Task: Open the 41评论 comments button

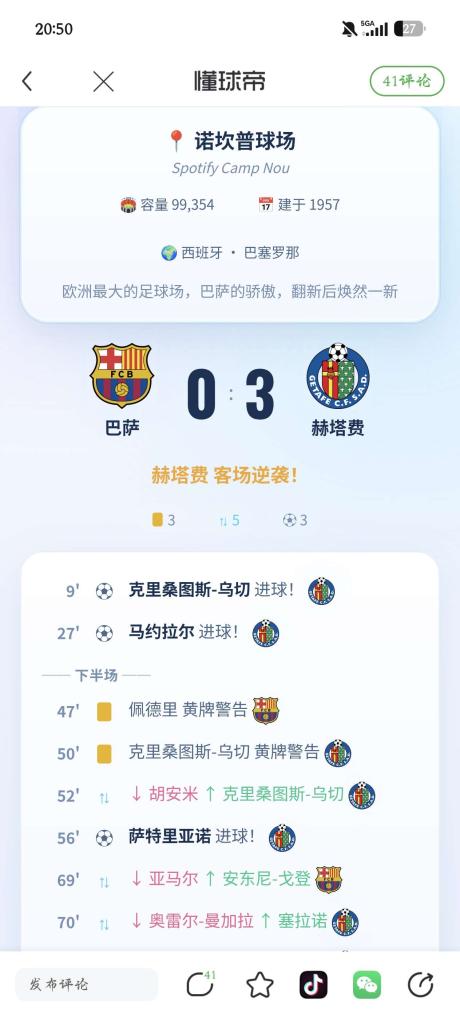Action: (407, 81)
